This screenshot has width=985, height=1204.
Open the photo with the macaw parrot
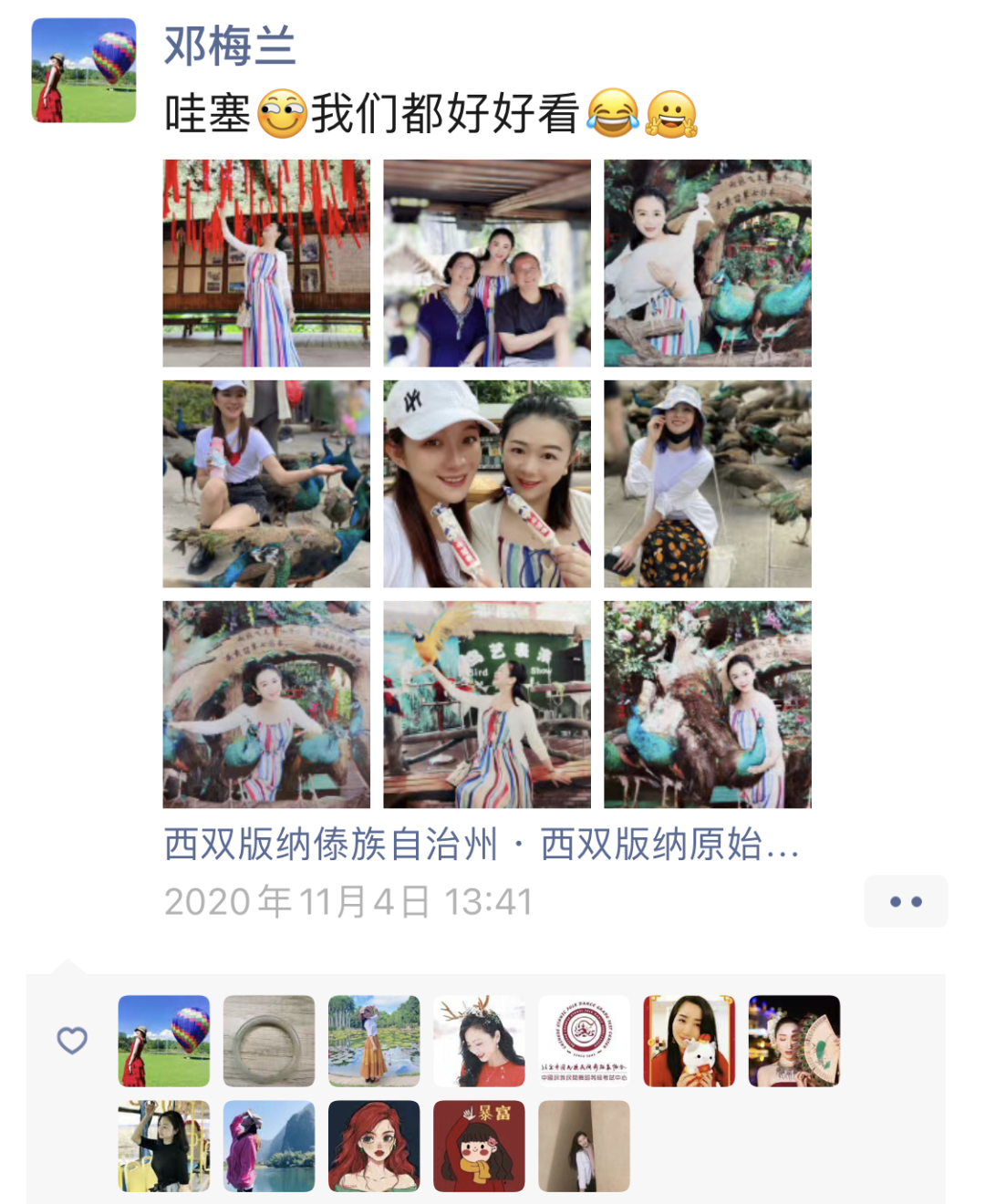[486, 704]
